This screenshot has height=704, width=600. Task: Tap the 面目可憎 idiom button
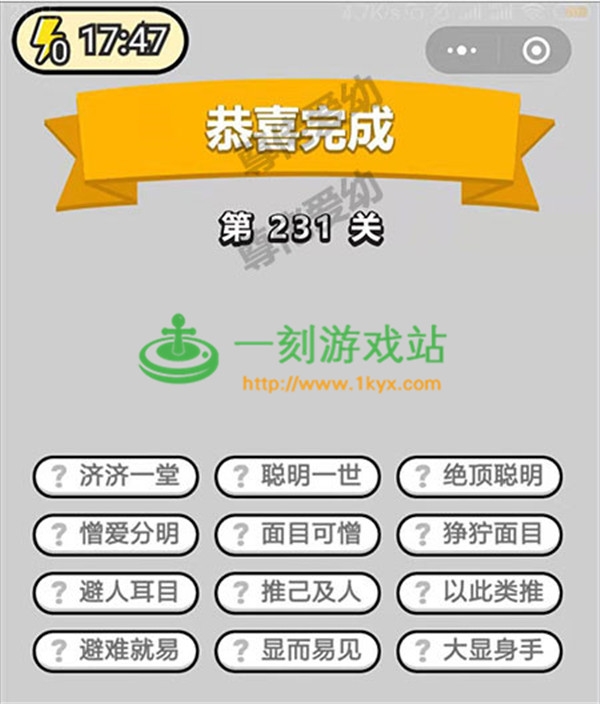[x=297, y=535]
